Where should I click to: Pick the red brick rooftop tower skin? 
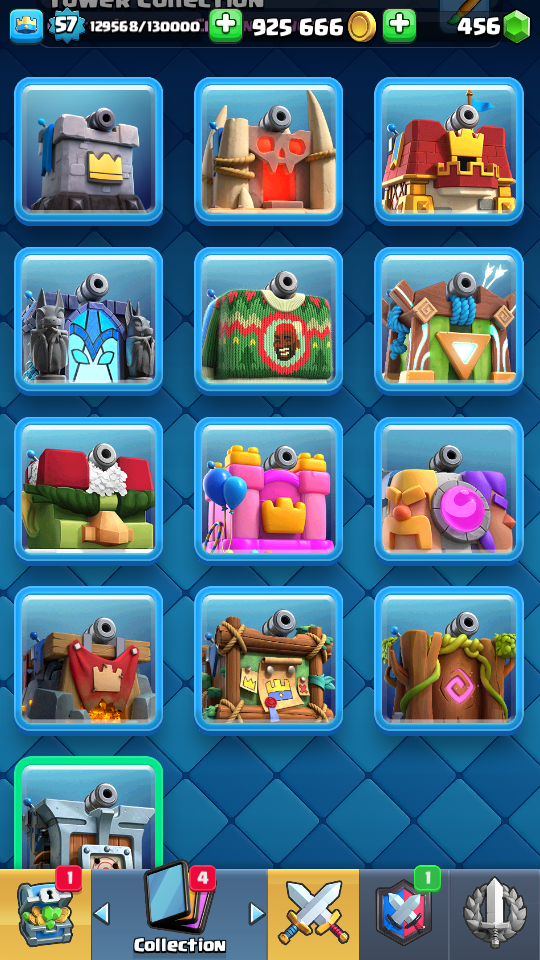click(x=449, y=151)
